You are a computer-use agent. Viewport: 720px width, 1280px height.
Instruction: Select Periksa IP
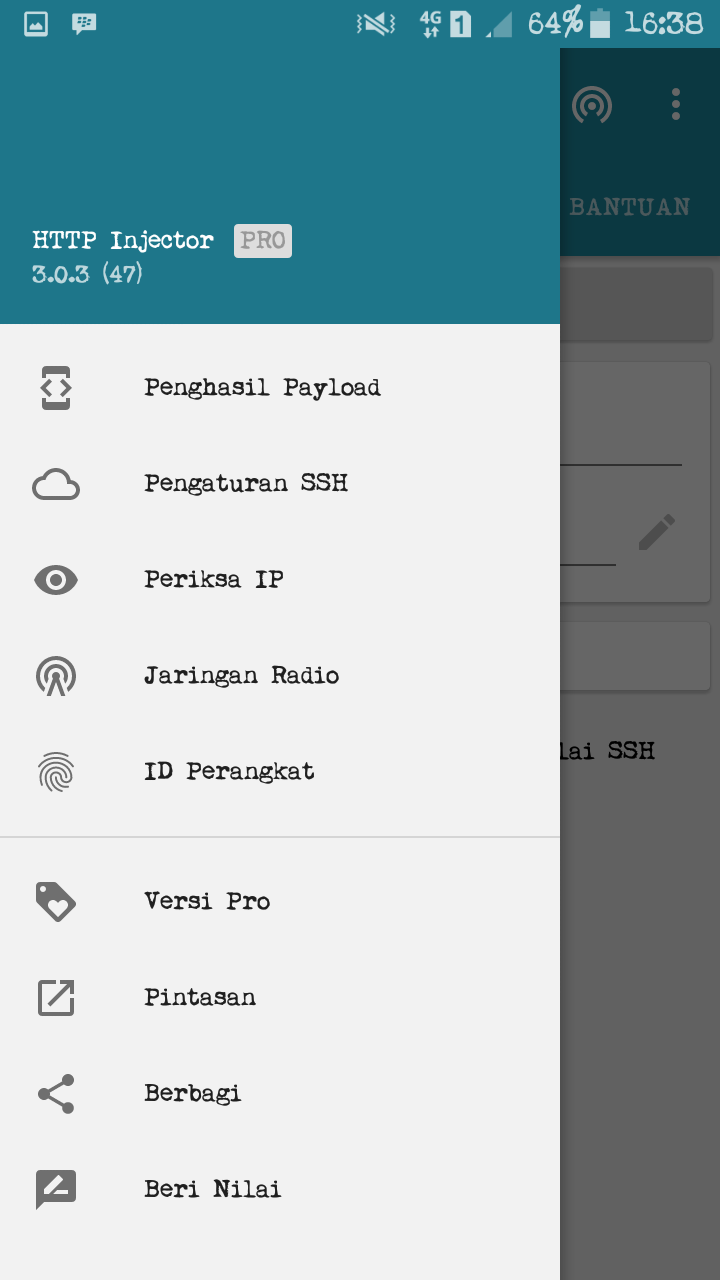[x=214, y=580]
